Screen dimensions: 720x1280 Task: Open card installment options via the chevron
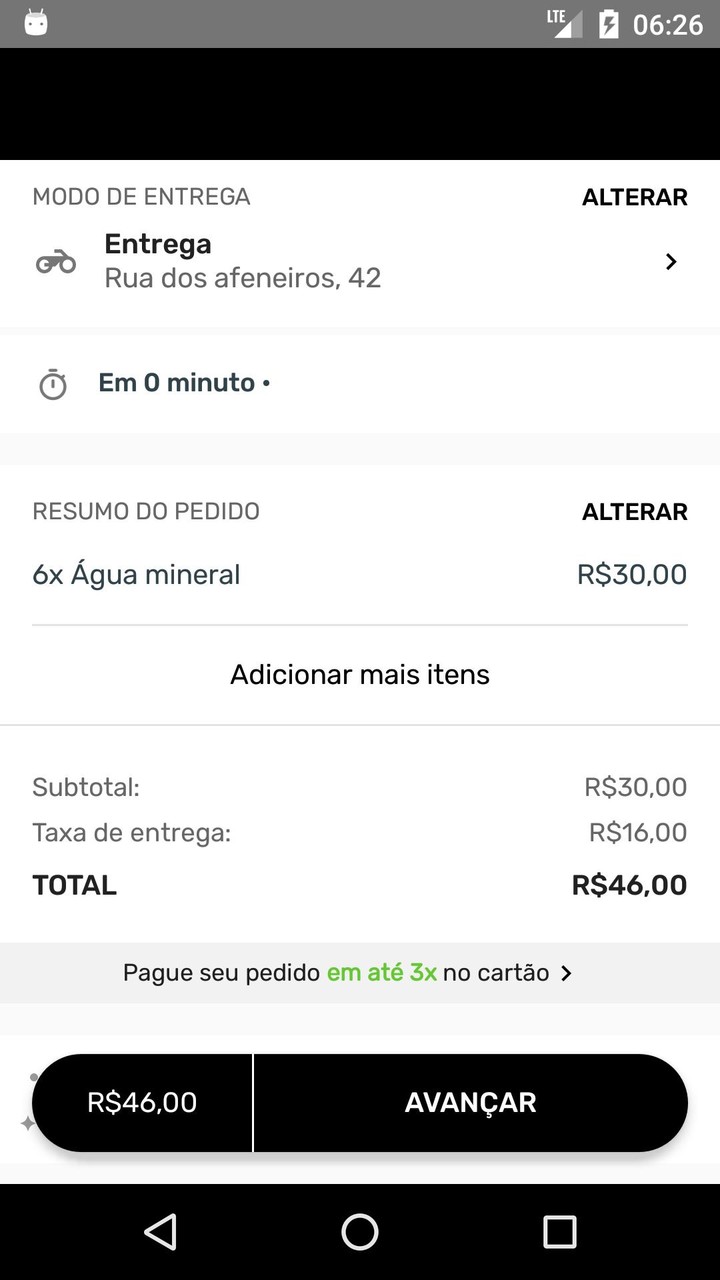click(x=565, y=972)
